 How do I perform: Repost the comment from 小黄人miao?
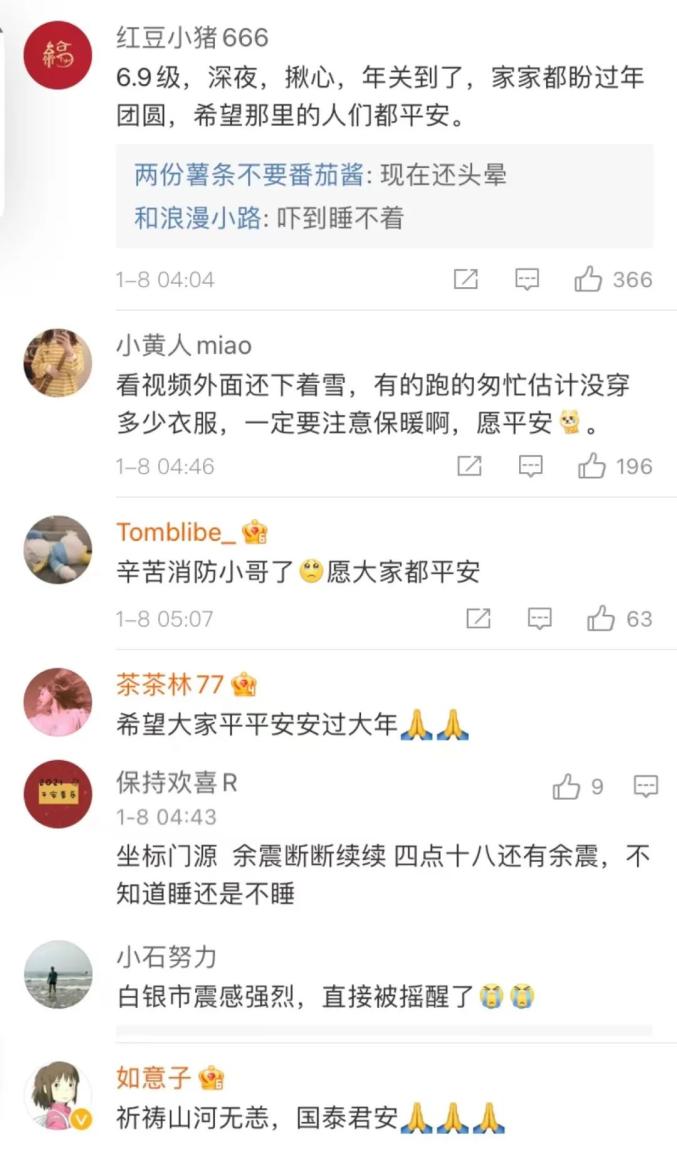tap(468, 466)
